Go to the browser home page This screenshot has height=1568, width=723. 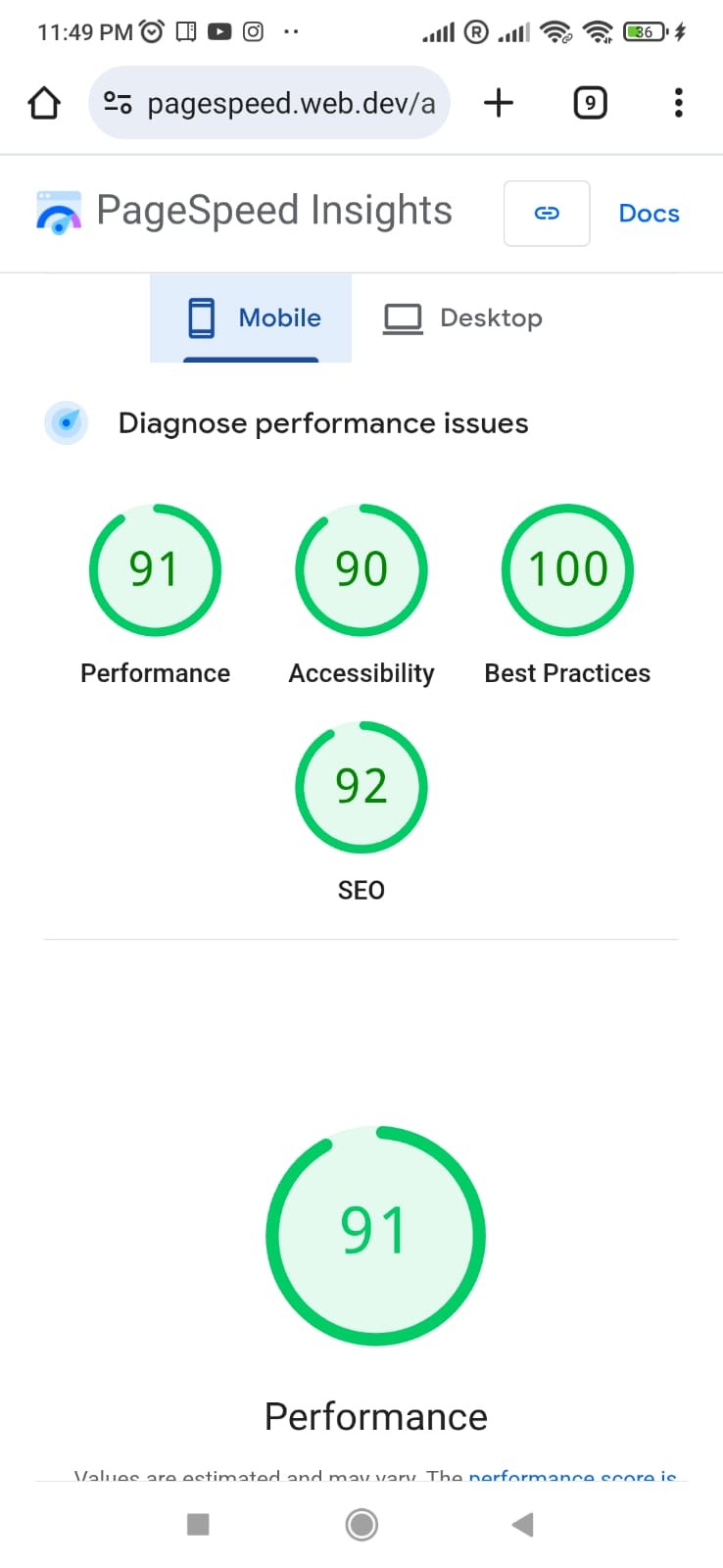pyautogui.click(x=44, y=103)
